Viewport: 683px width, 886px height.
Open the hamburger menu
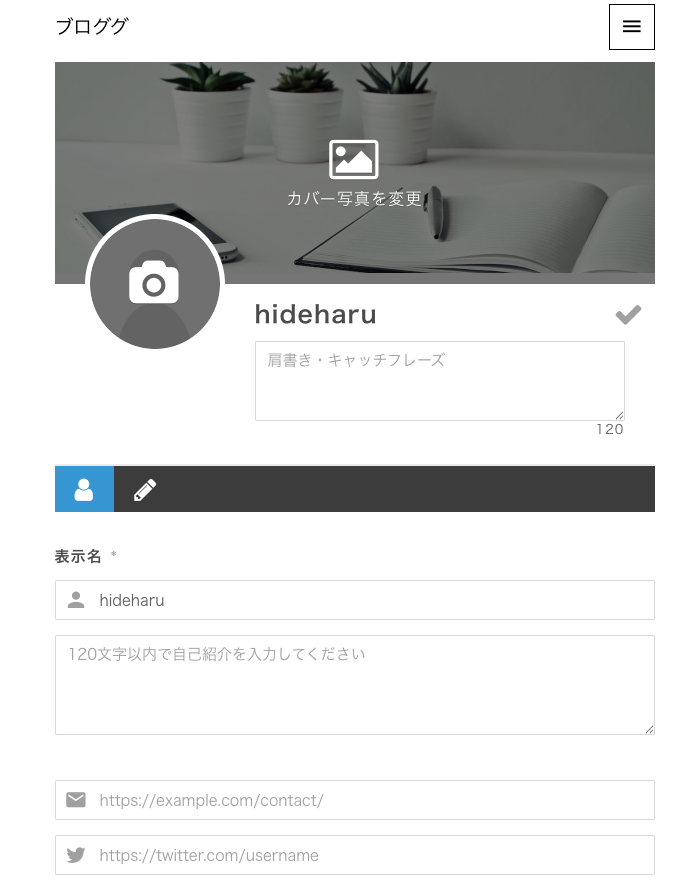(x=631, y=27)
